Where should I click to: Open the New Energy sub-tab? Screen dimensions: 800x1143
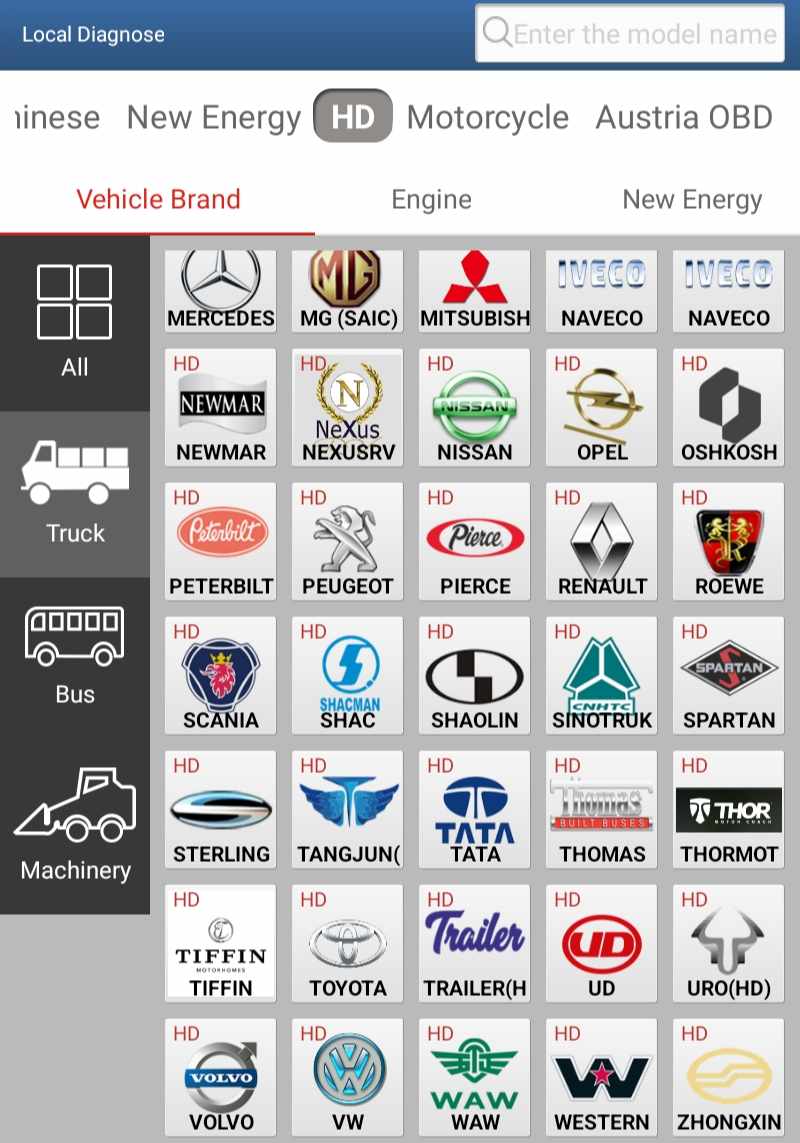[x=692, y=199]
